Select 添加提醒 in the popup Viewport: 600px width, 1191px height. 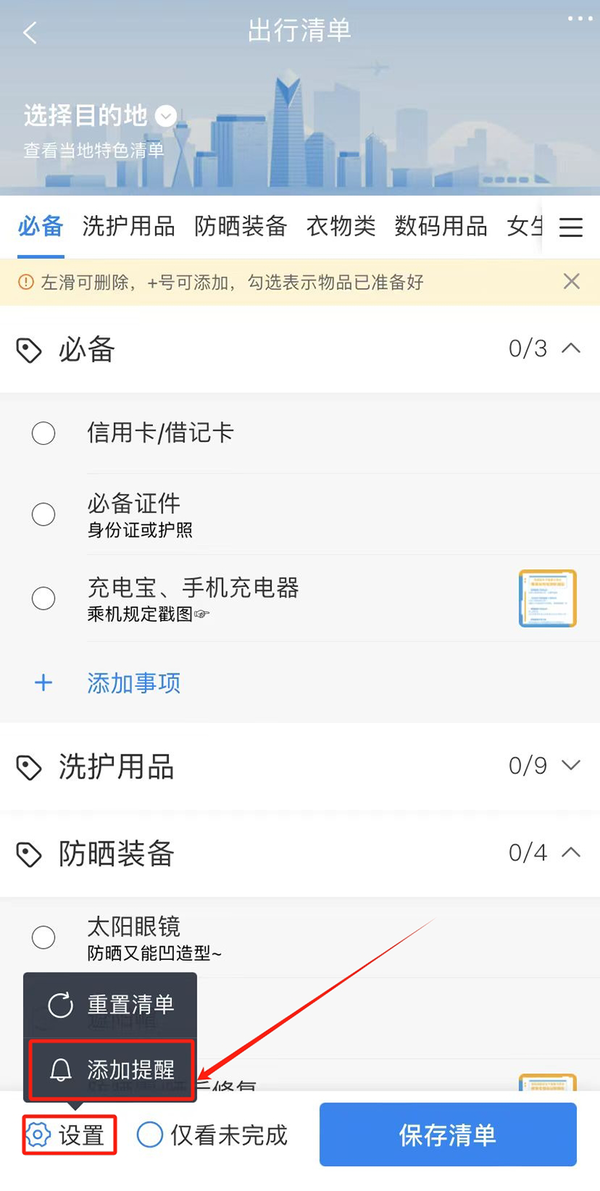click(x=111, y=1070)
